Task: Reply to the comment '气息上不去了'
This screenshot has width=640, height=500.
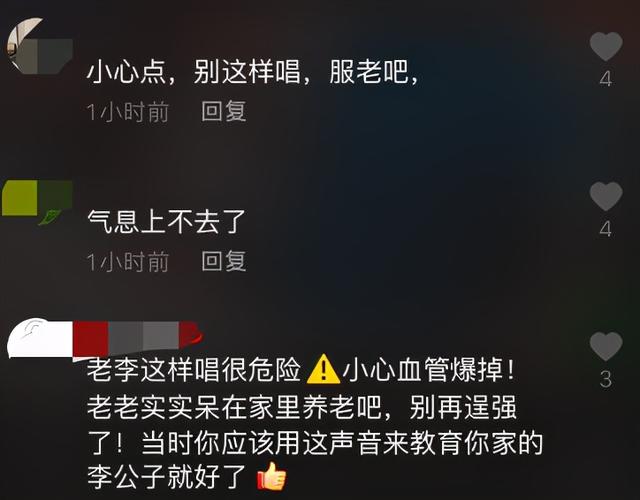Action: (224, 262)
